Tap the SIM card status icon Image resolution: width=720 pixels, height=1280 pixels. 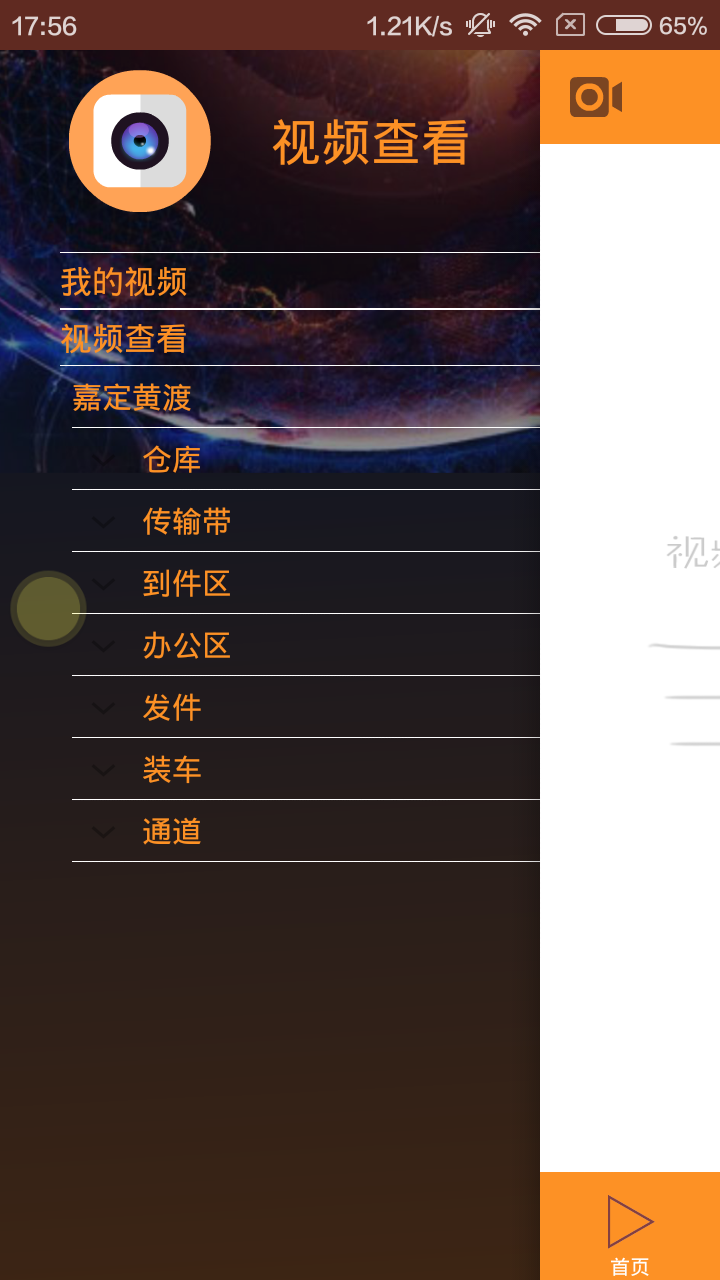click(x=571, y=24)
